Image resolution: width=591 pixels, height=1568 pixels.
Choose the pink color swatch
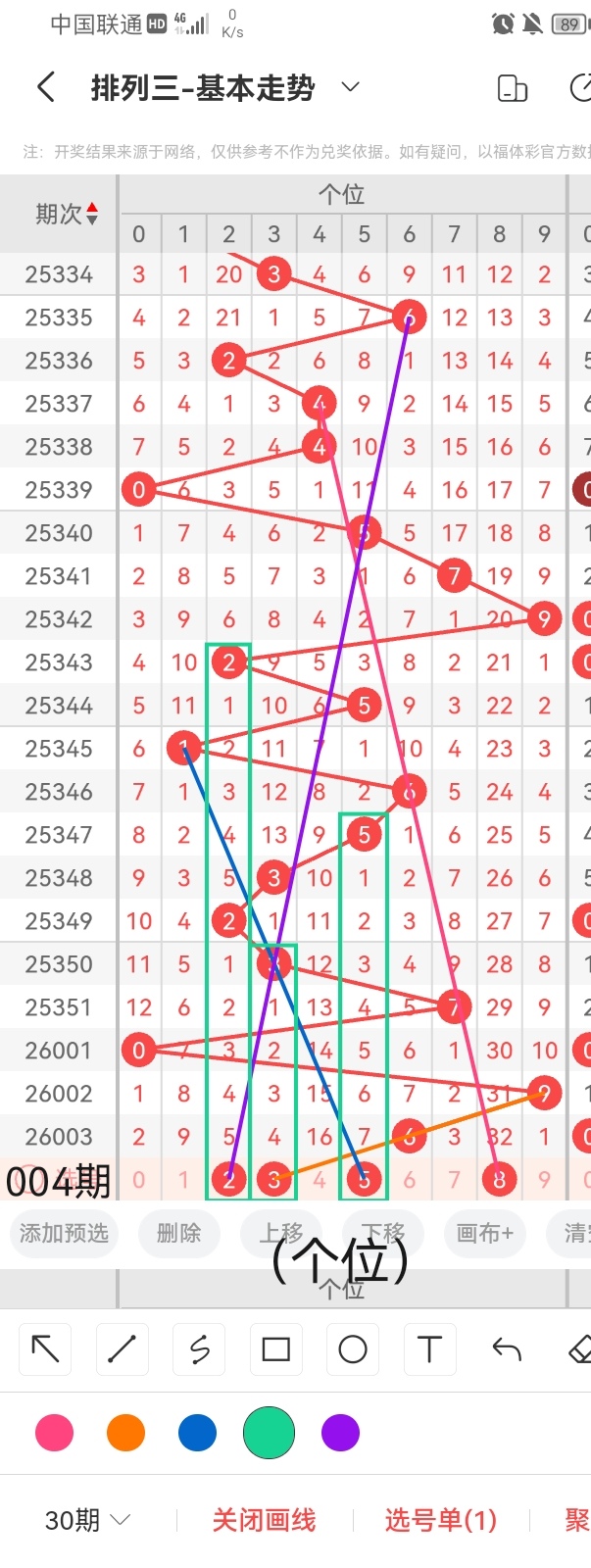(x=54, y=1433)
